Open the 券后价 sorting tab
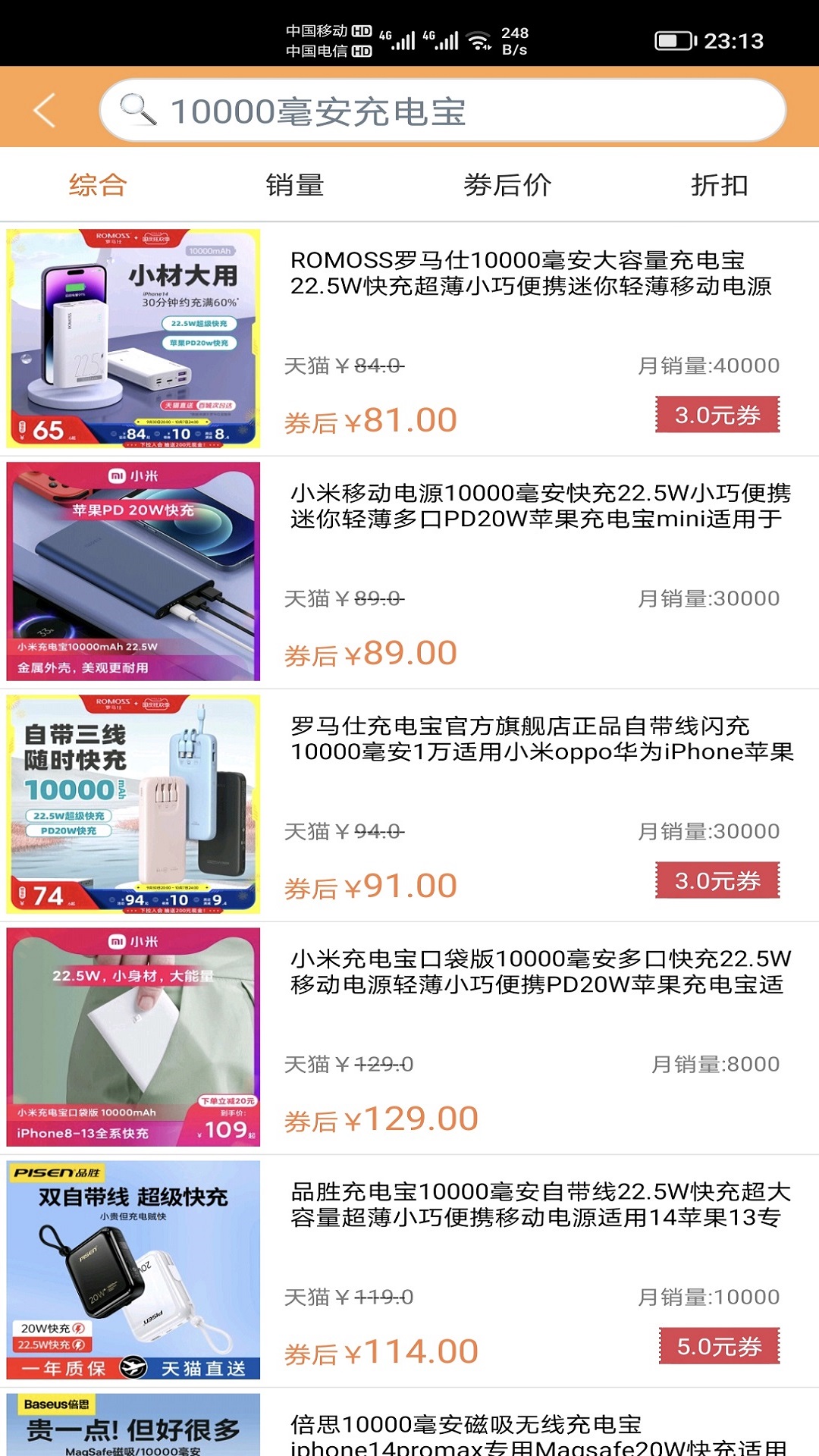This screenshot has height=1456, width=819. click(509, 184)
